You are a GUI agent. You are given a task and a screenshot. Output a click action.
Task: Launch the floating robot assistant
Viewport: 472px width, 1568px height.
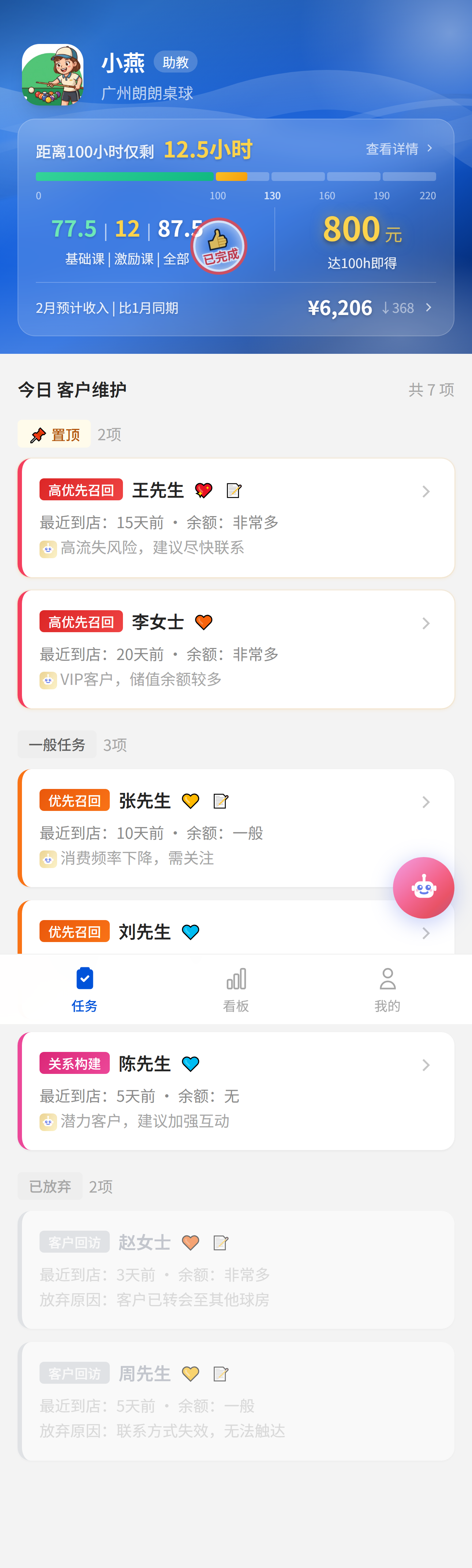[x=423, y=887]
